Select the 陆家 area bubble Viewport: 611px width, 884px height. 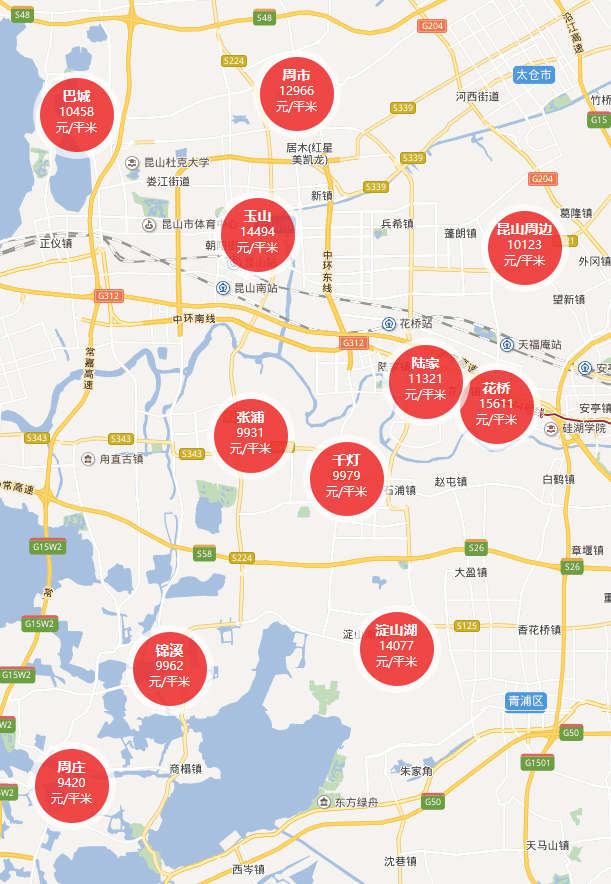pos(426,379)
